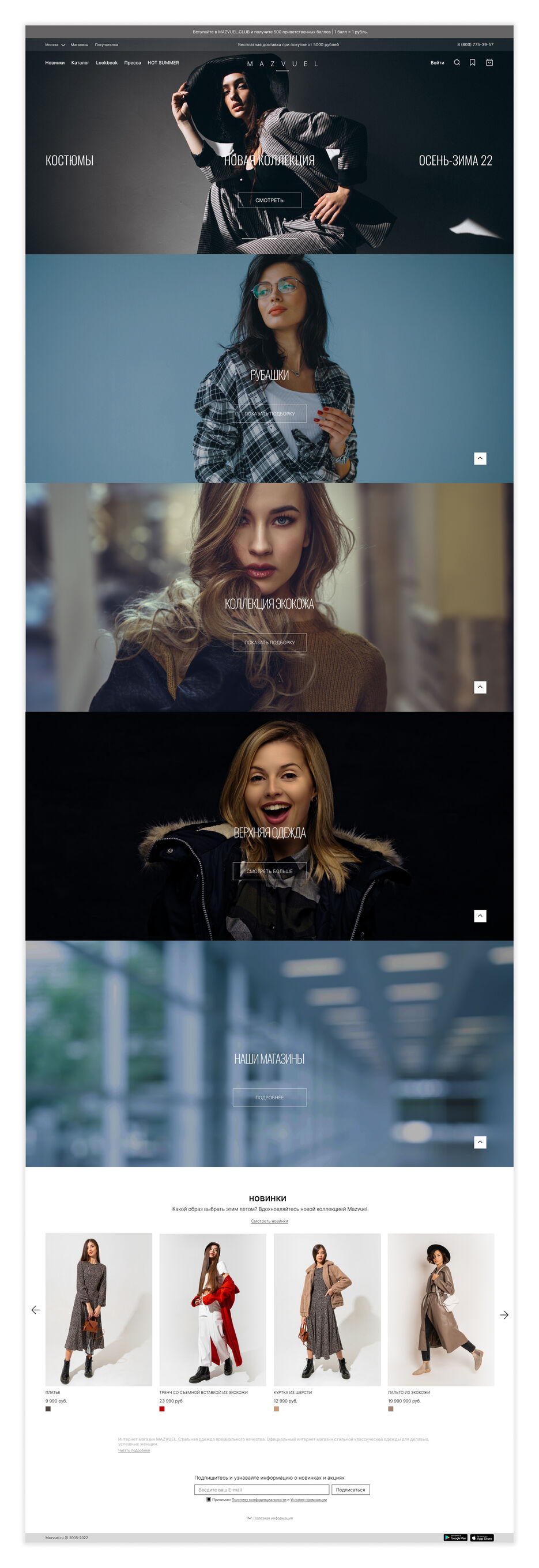
Task: Tap ПОДРОБНЕЕ under Наши магазины
Action: (270, 1098)
